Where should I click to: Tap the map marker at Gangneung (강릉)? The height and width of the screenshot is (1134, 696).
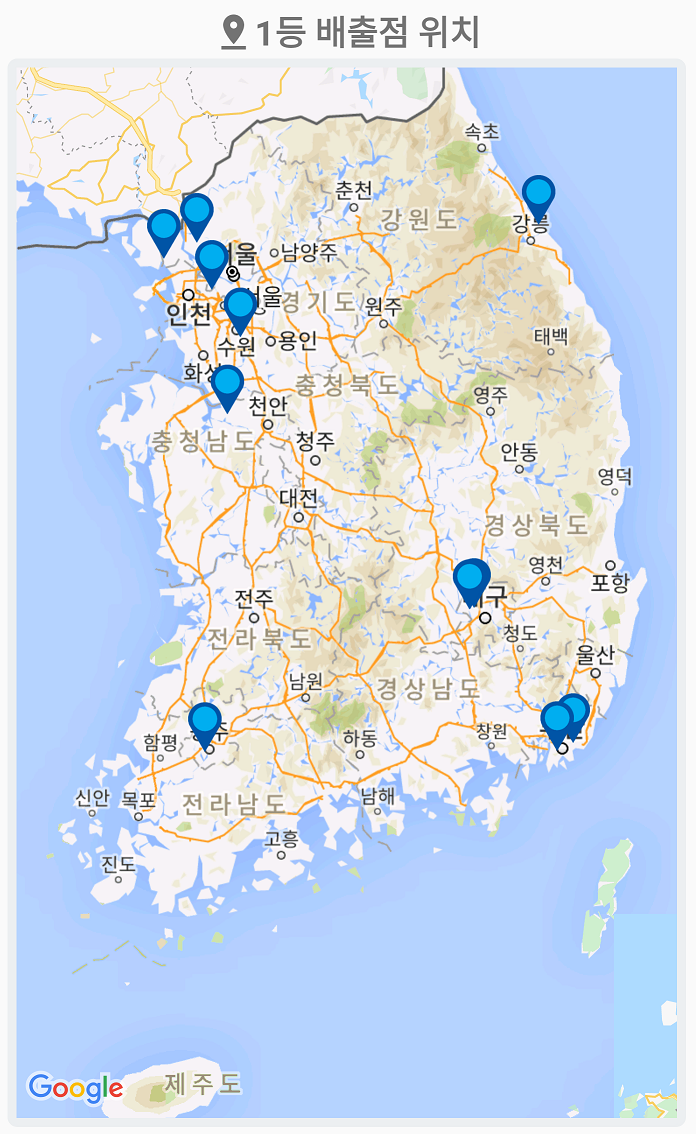tap(538, 193)
